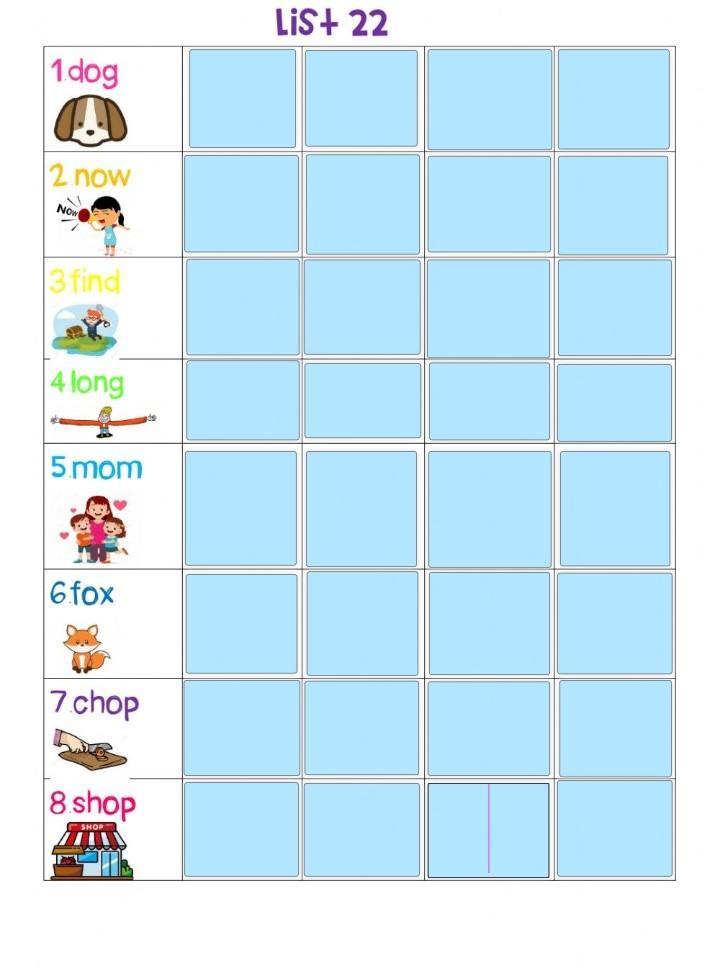Screen dimensions: 720x973
Task: Tap the fourth box in the shop row
Action: (615, 829)
